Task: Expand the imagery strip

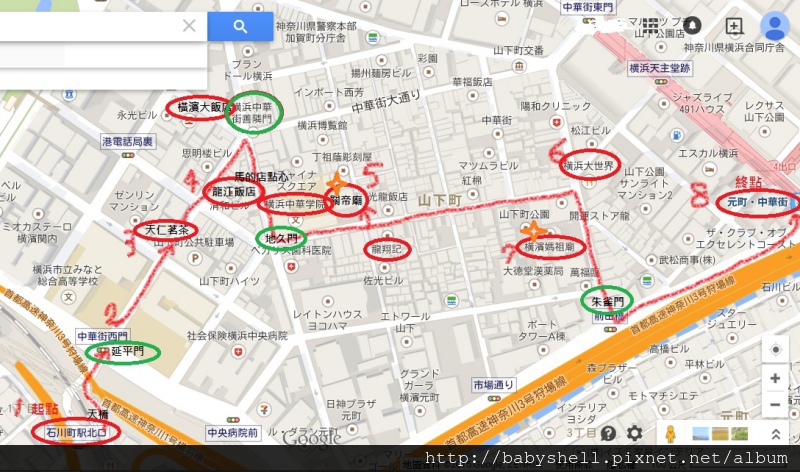Action: click(x=774, y=433)
